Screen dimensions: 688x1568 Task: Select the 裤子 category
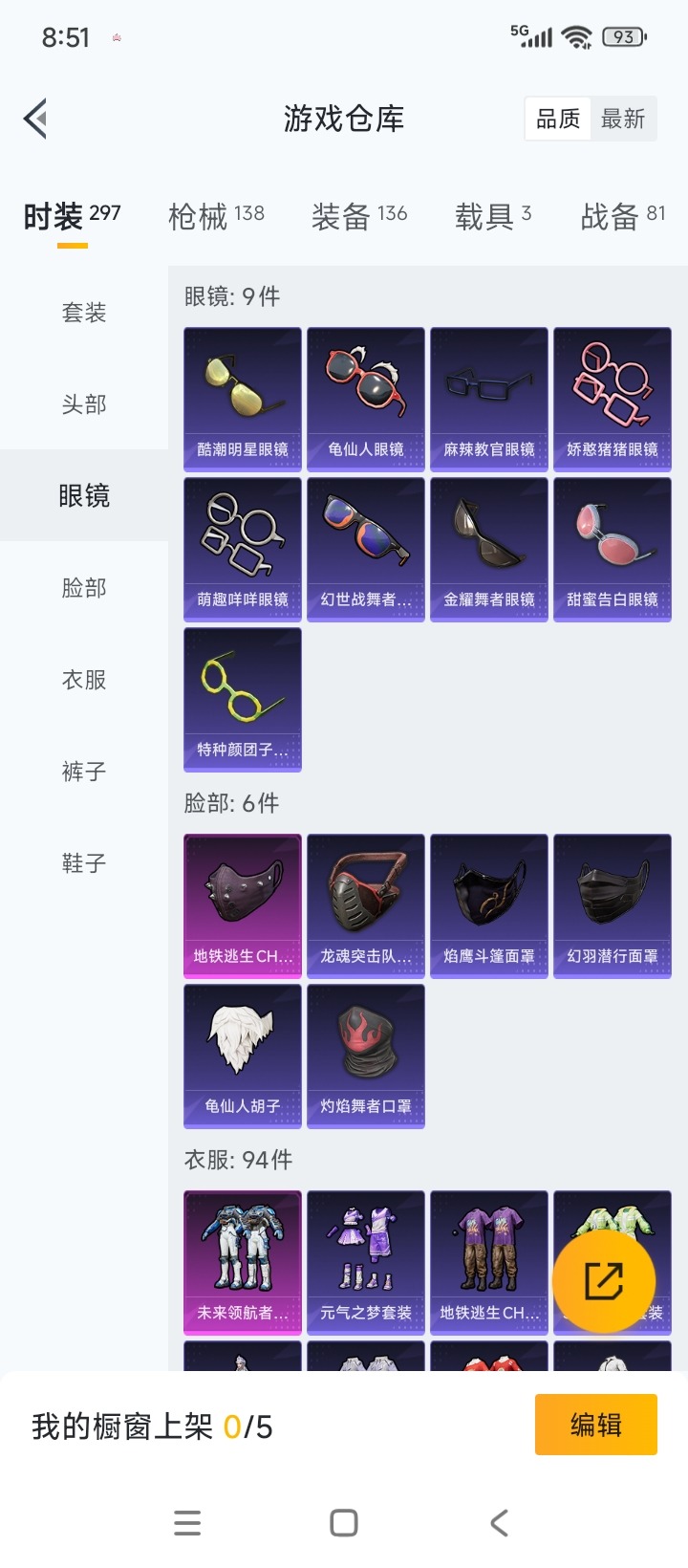(x=84, y=772)
